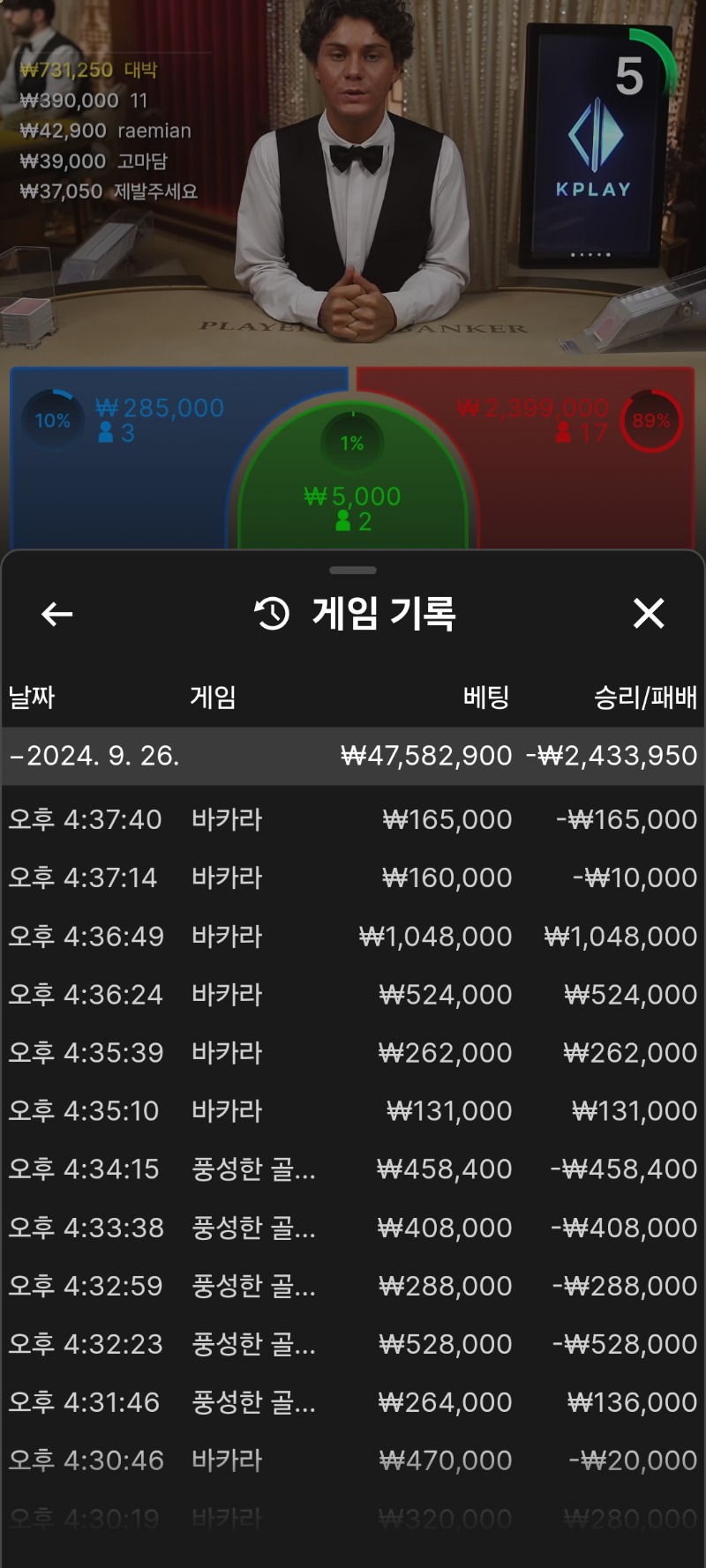Place a bet on the green Tie area

pos(353,481)
